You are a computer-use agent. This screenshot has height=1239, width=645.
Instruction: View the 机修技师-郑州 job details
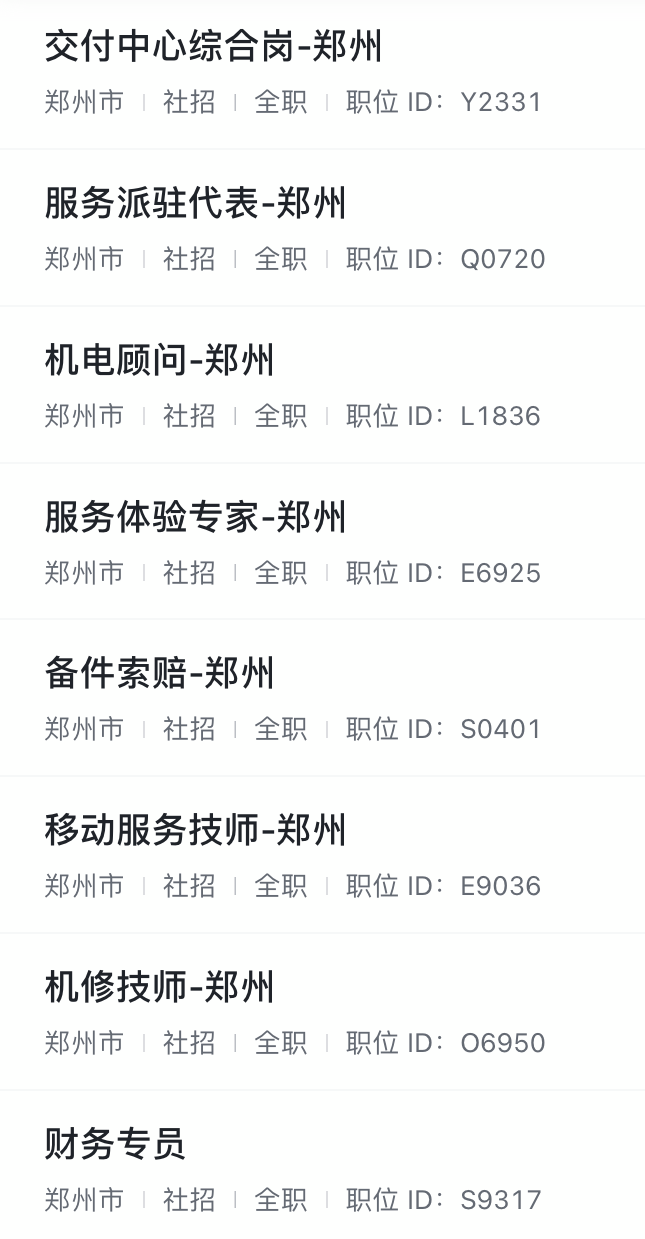click(159, 987)
